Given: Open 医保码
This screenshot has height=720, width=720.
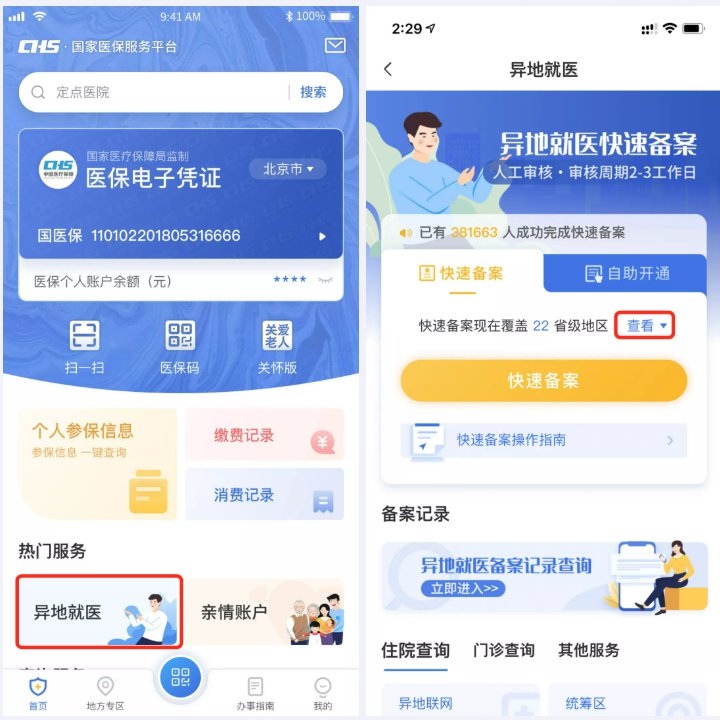Looking at the screenshot, I should point(180,347).
